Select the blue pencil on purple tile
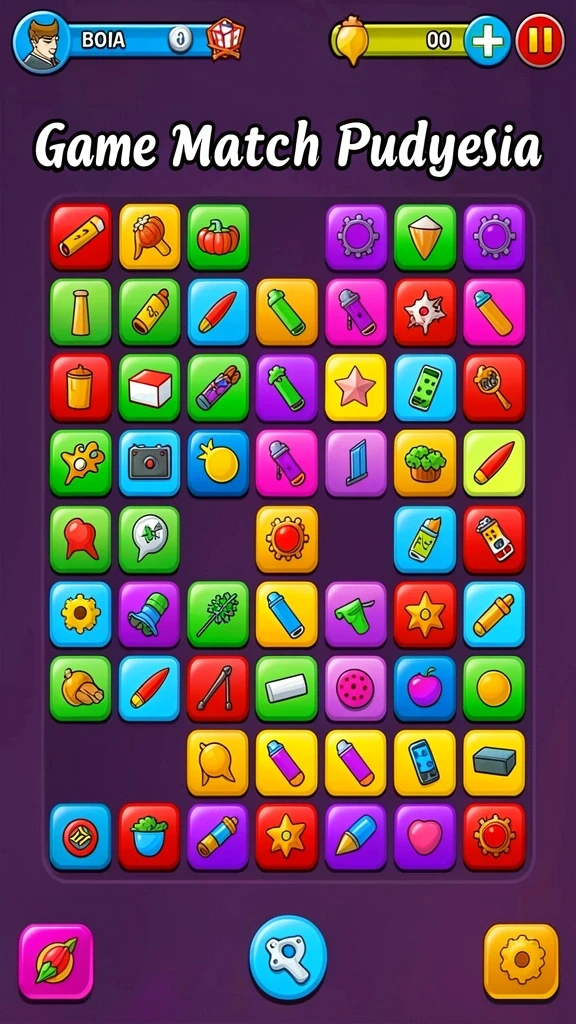576x1024 pixels. click(x=356, y=837)
